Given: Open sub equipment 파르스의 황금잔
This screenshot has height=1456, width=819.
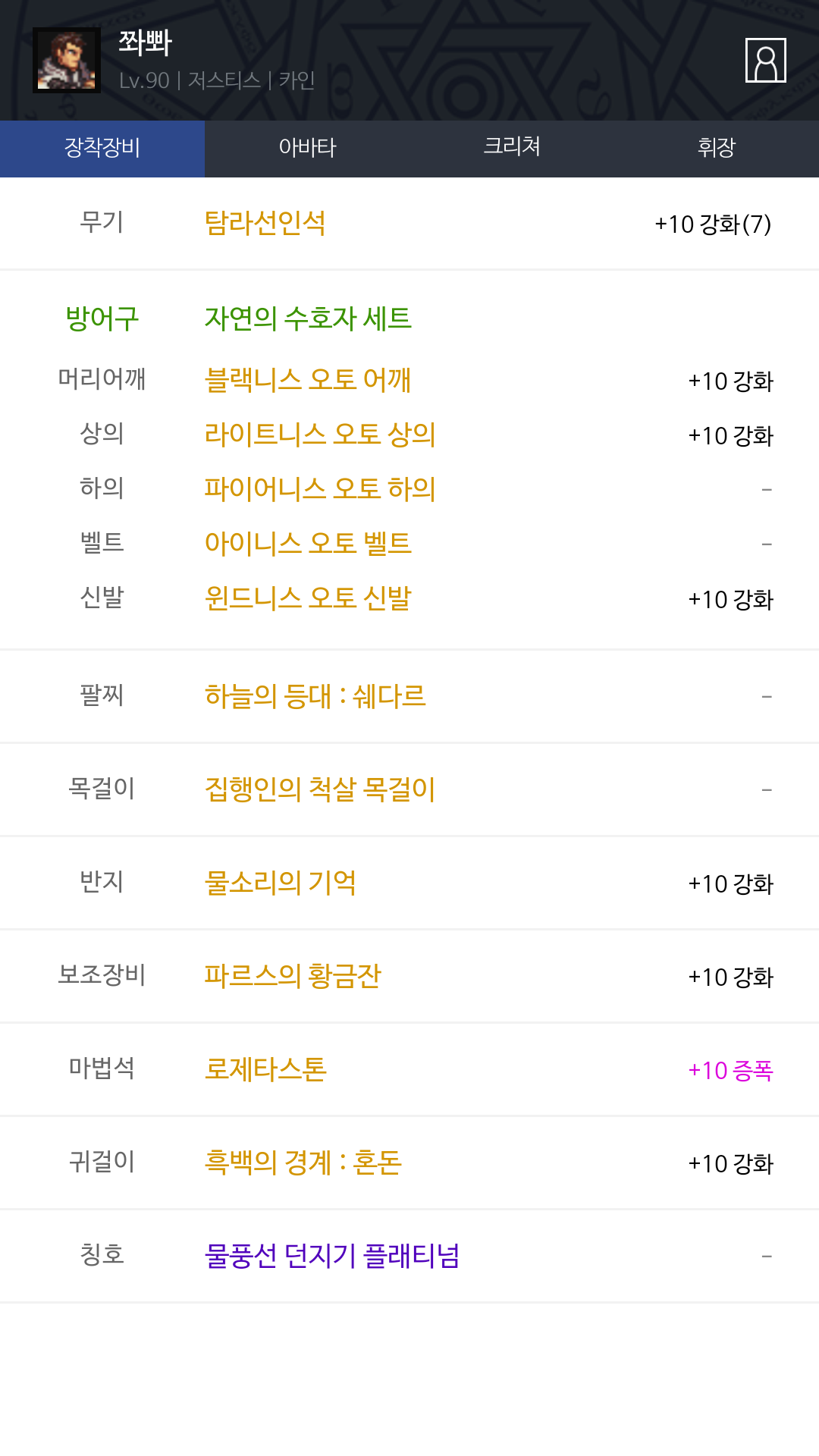Looking at the screenshot, I should (293, 975).
